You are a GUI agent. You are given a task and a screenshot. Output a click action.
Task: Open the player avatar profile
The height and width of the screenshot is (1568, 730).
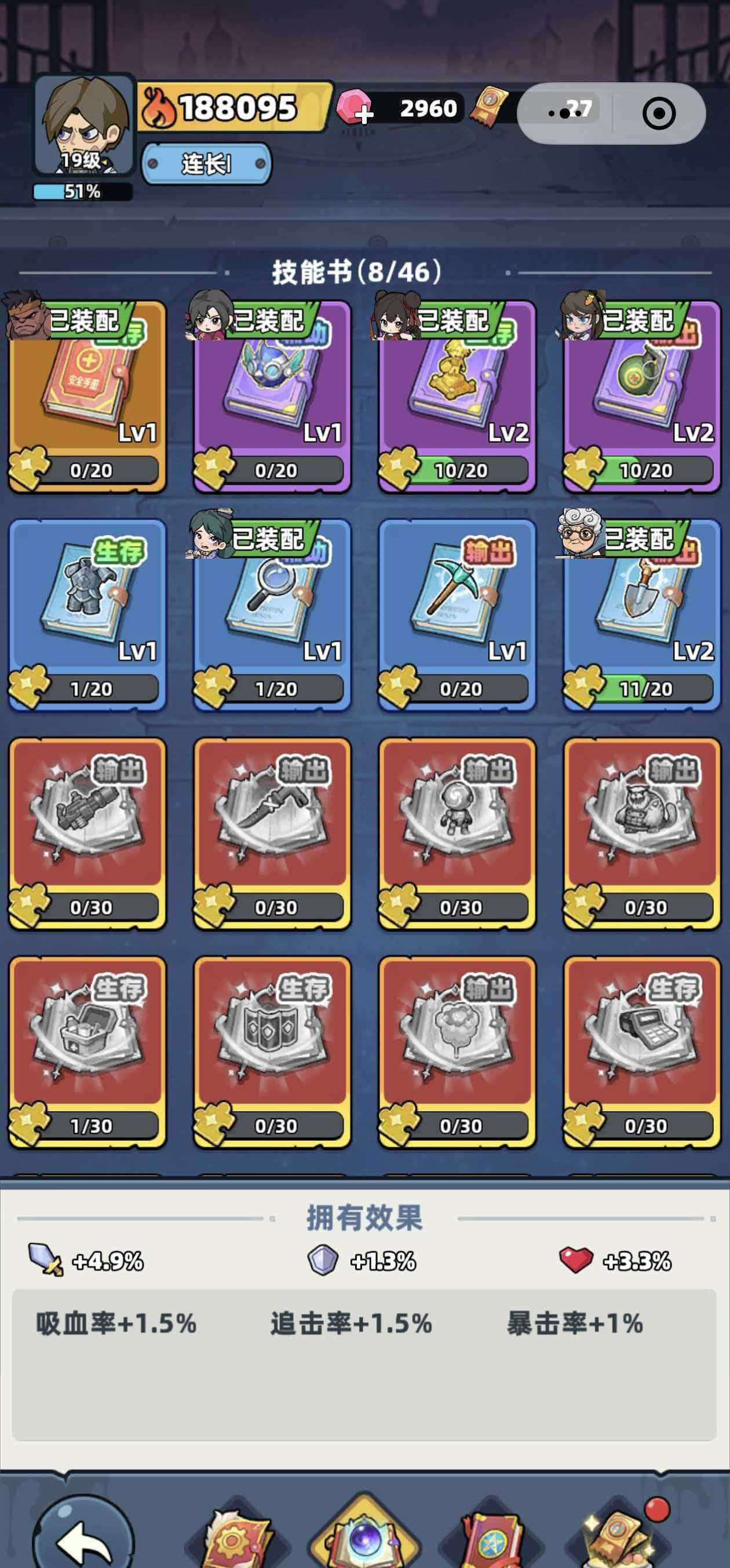(x=83, y=125)
